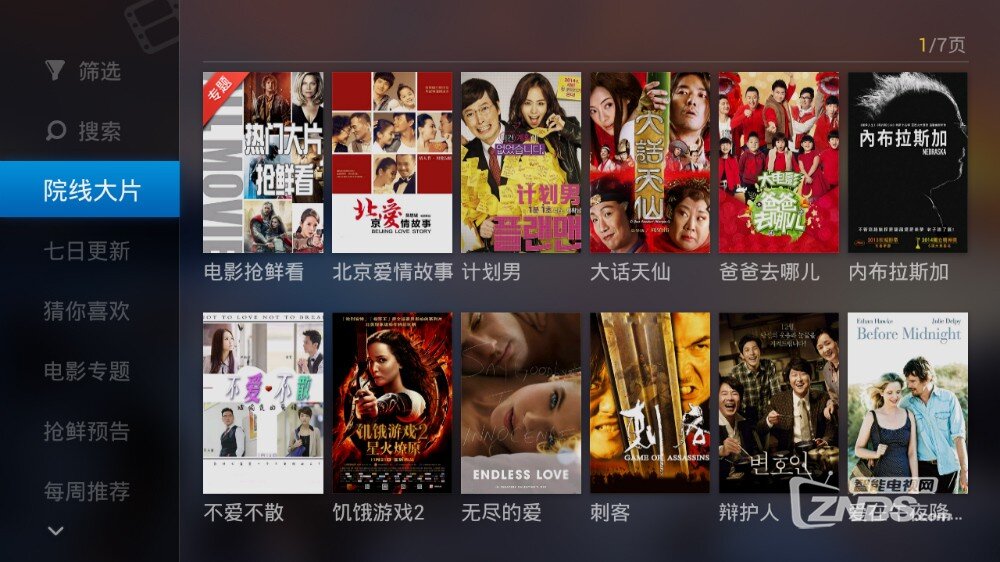
Task: Open the movie 无尽的爱
Action: pyautogui.click(x=521, y=403)
